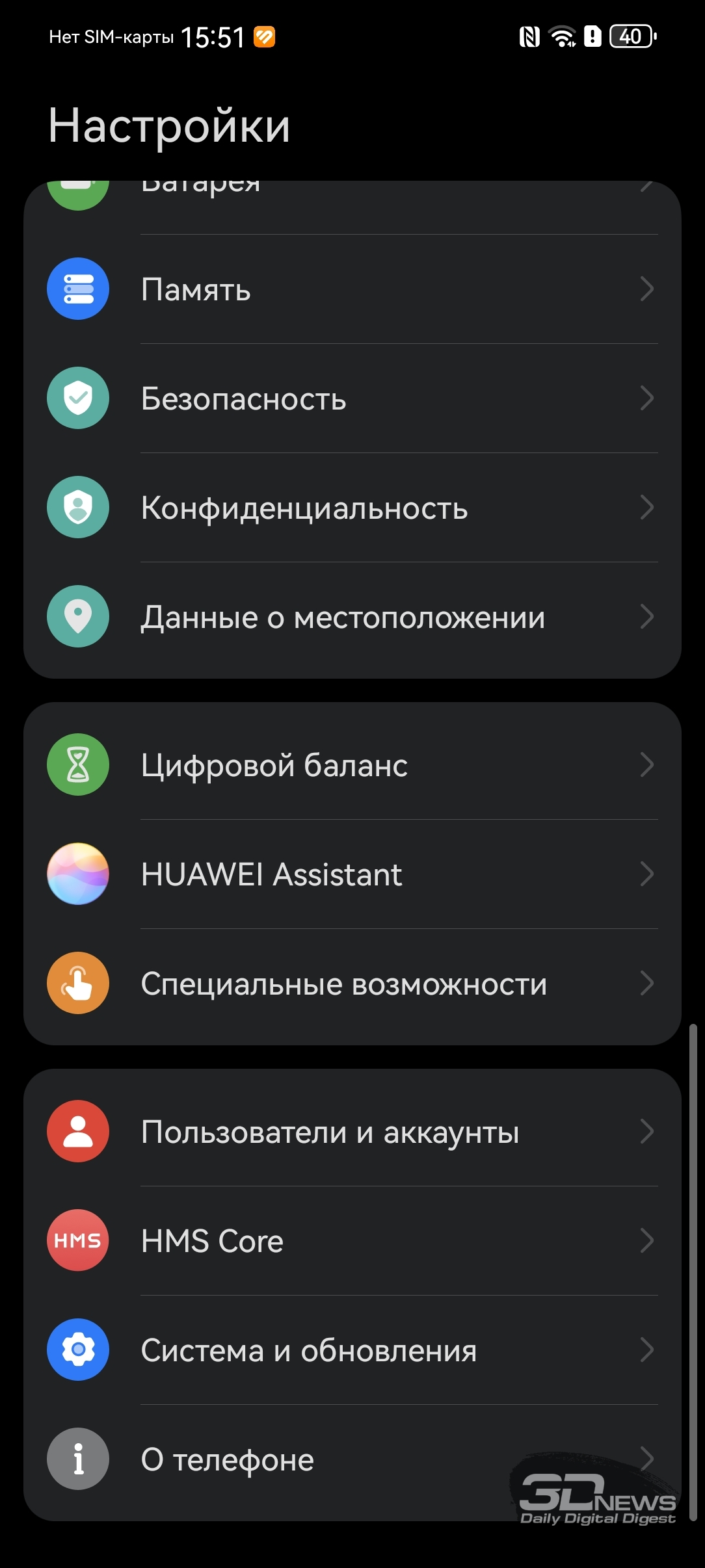Select the HMS Core row
The image size is (705, 1568).
[x=352, y=1240]
